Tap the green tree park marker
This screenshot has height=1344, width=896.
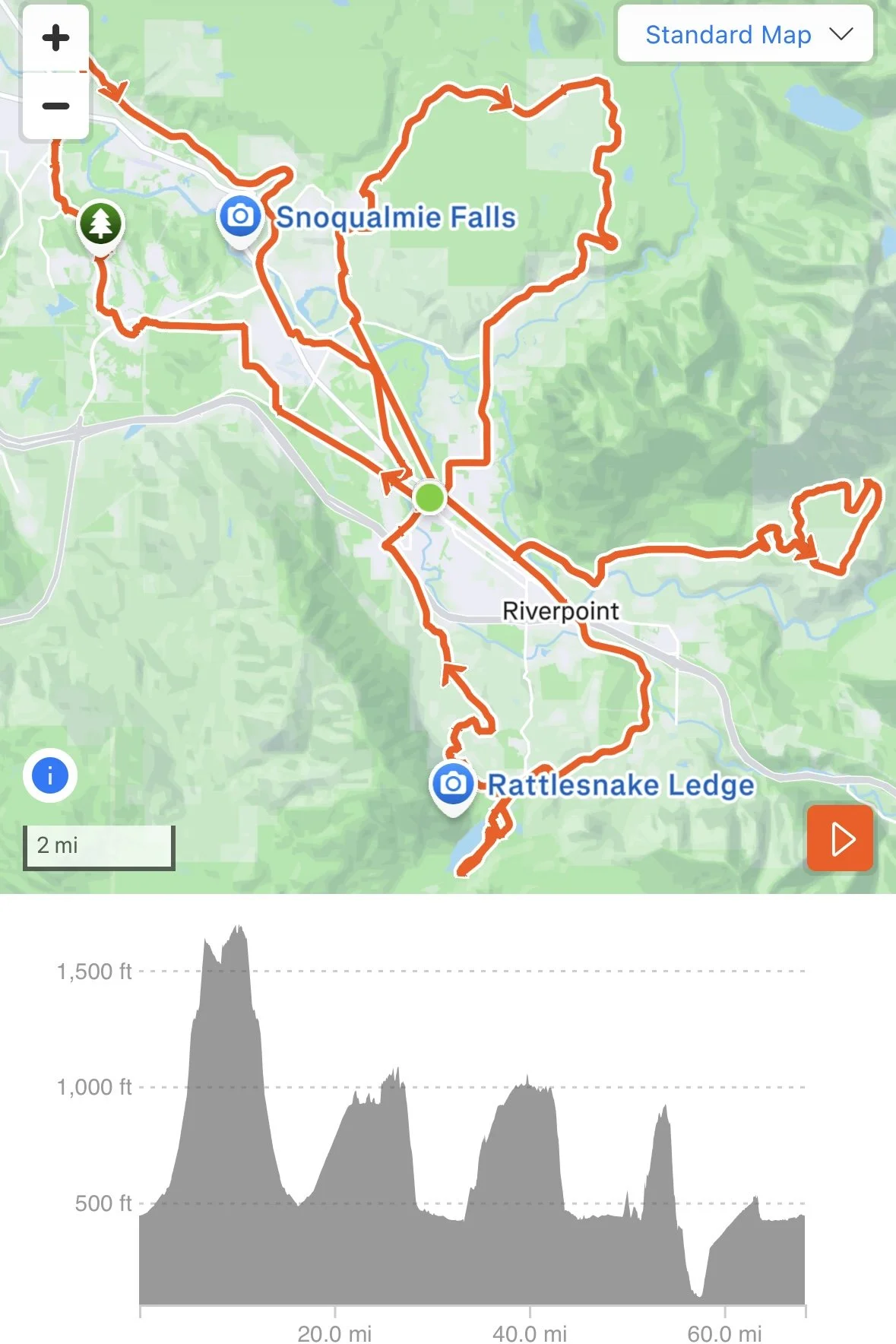100,223
